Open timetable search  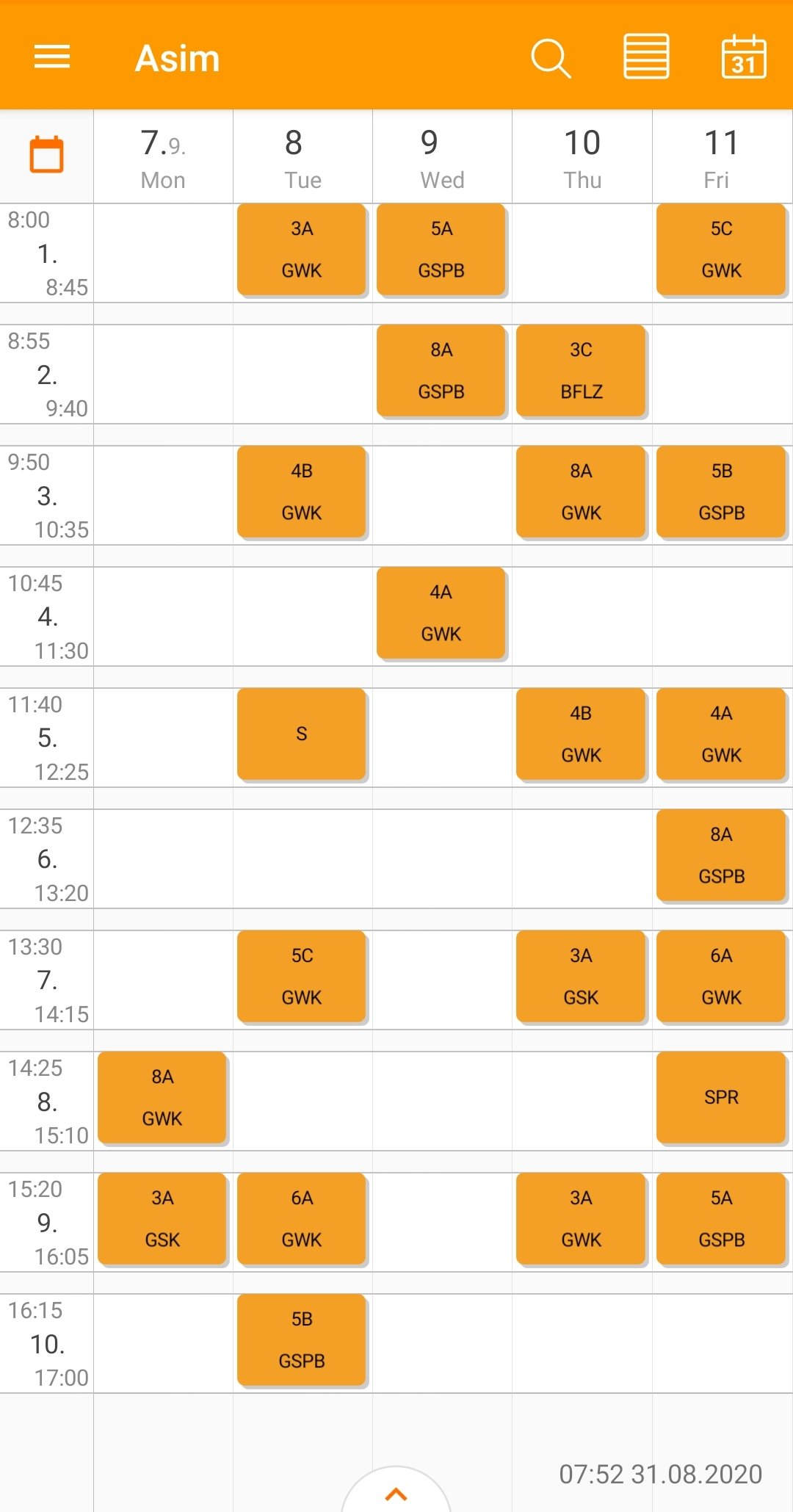coord(551,58)
